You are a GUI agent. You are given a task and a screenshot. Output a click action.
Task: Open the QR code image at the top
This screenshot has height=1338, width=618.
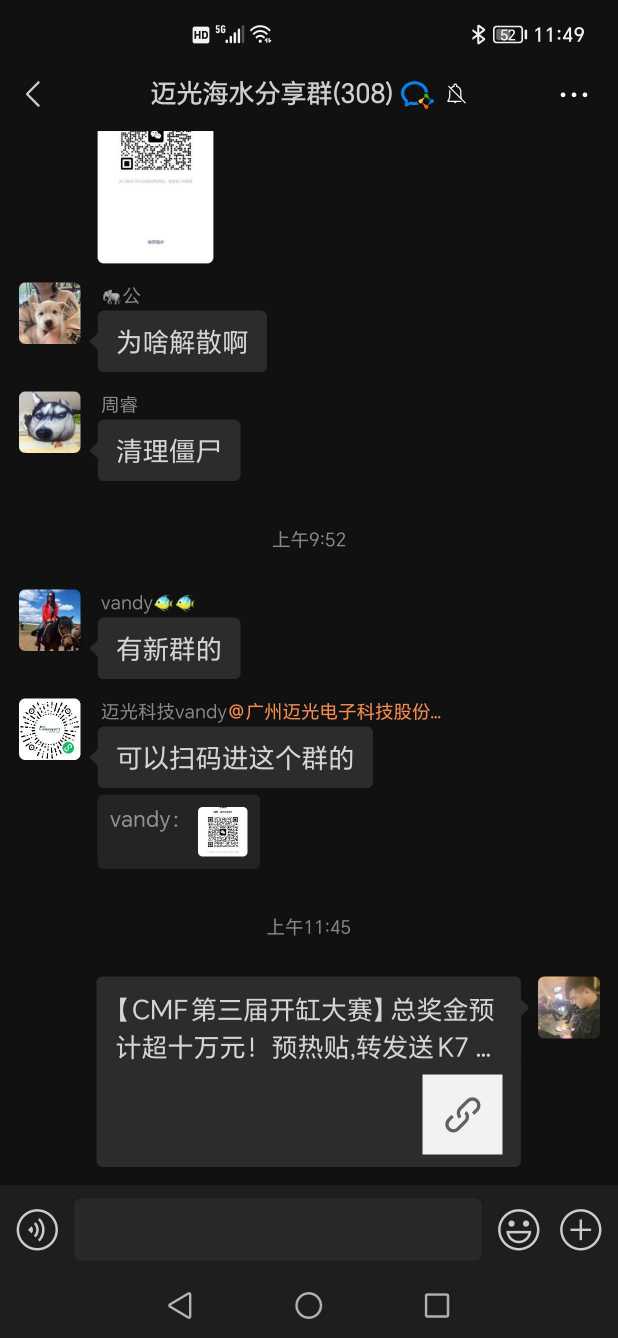[x=155, y=196]
